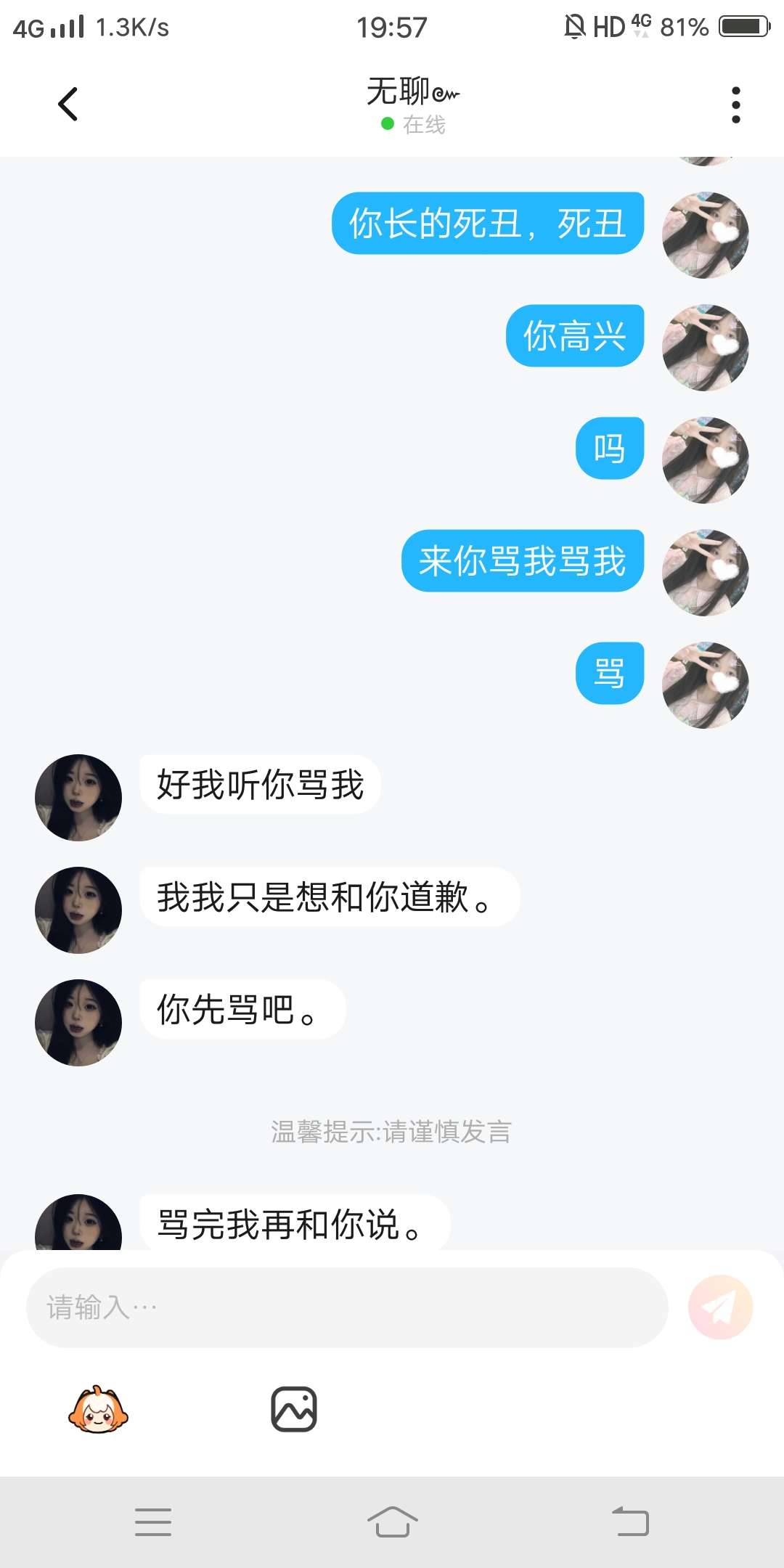Open sender avatar beside 你长的死丑，死丑
784x1568 pixels.
[x=705, y=235]
